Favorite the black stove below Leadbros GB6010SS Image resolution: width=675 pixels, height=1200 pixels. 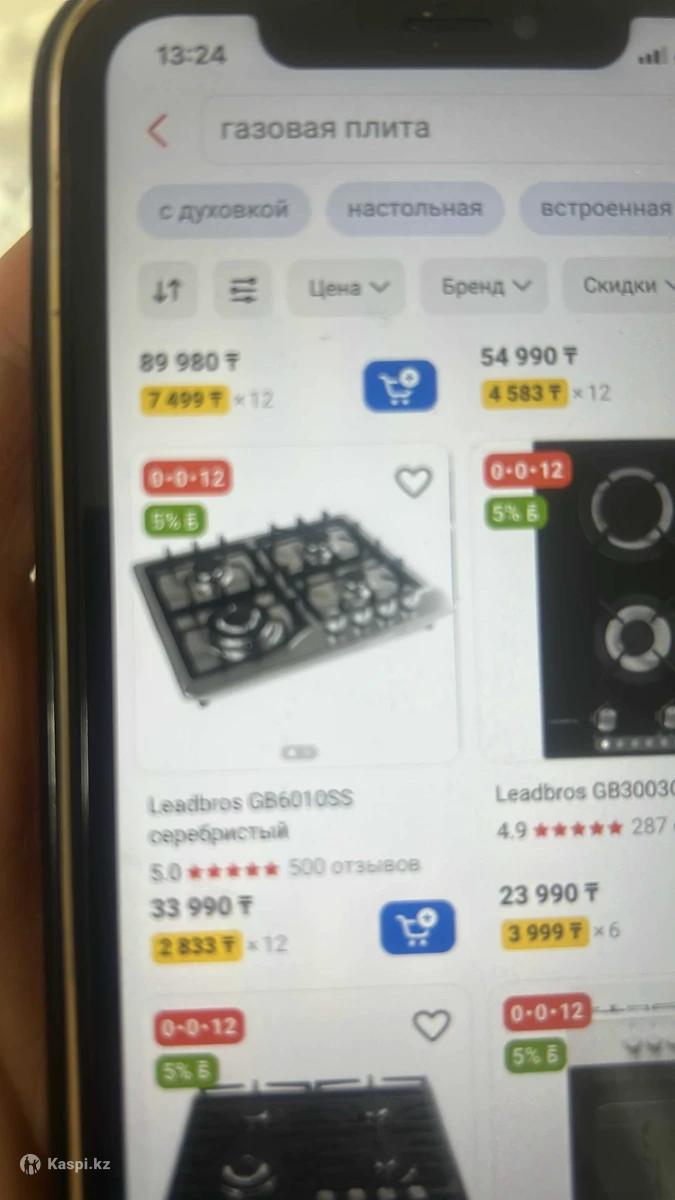[431, 1025]
